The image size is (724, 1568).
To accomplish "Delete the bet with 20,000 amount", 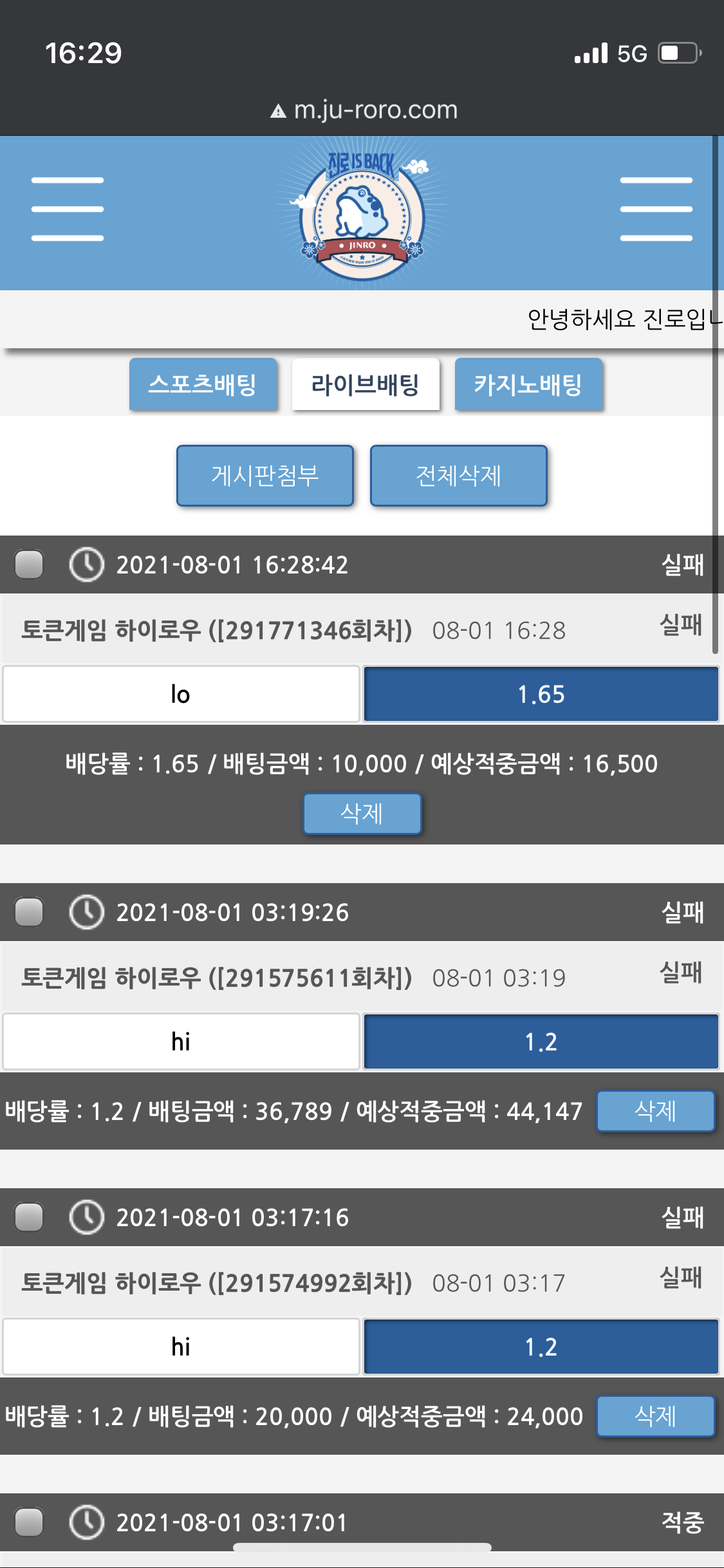I will pos(655,1416).
